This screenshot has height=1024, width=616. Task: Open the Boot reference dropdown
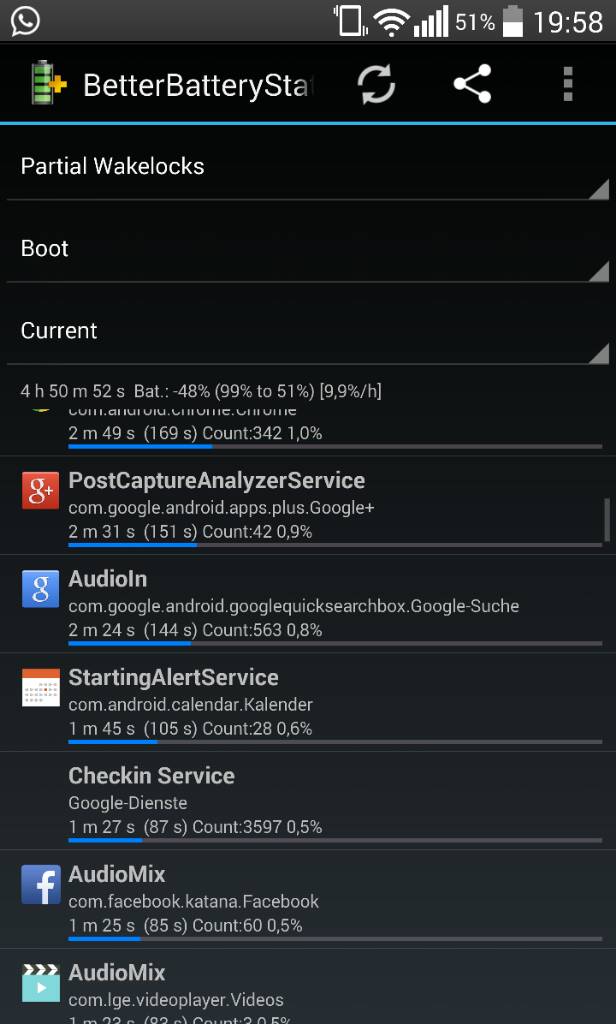tap(308, 249)
